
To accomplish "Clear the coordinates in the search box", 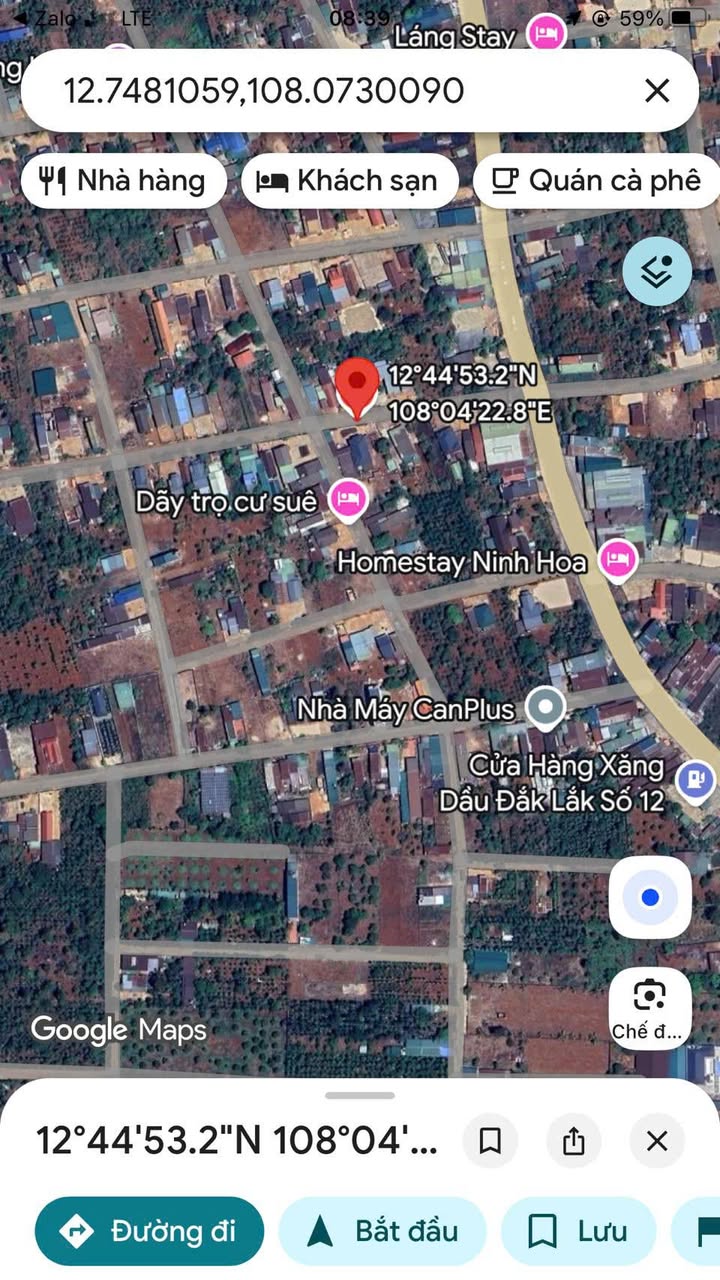I will [x=657, y=91].
